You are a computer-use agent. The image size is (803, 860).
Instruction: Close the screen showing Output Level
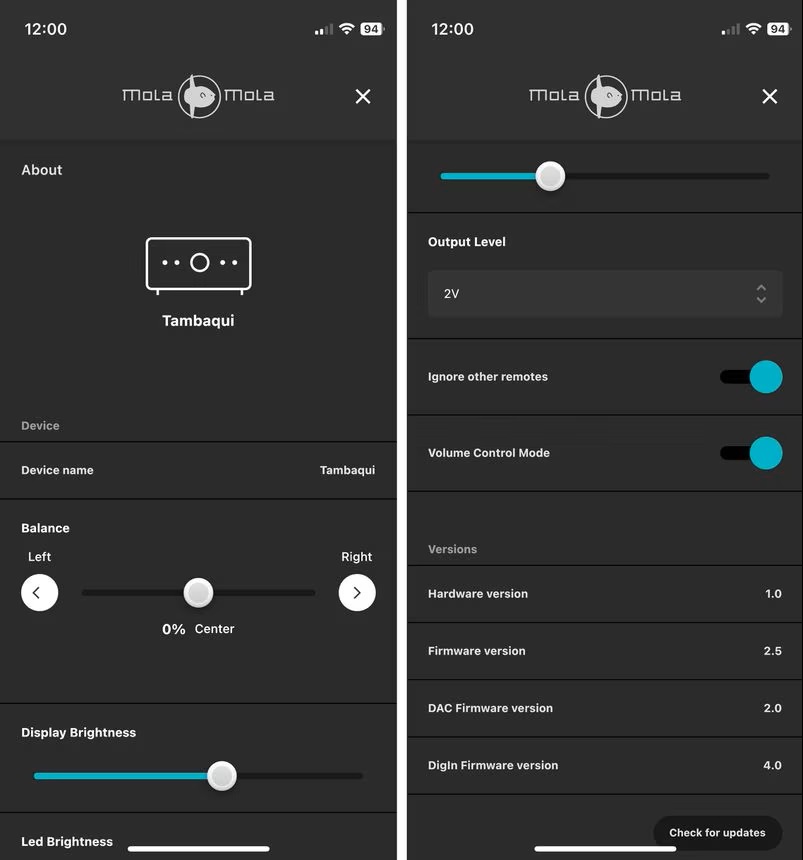tap(769, 96)
